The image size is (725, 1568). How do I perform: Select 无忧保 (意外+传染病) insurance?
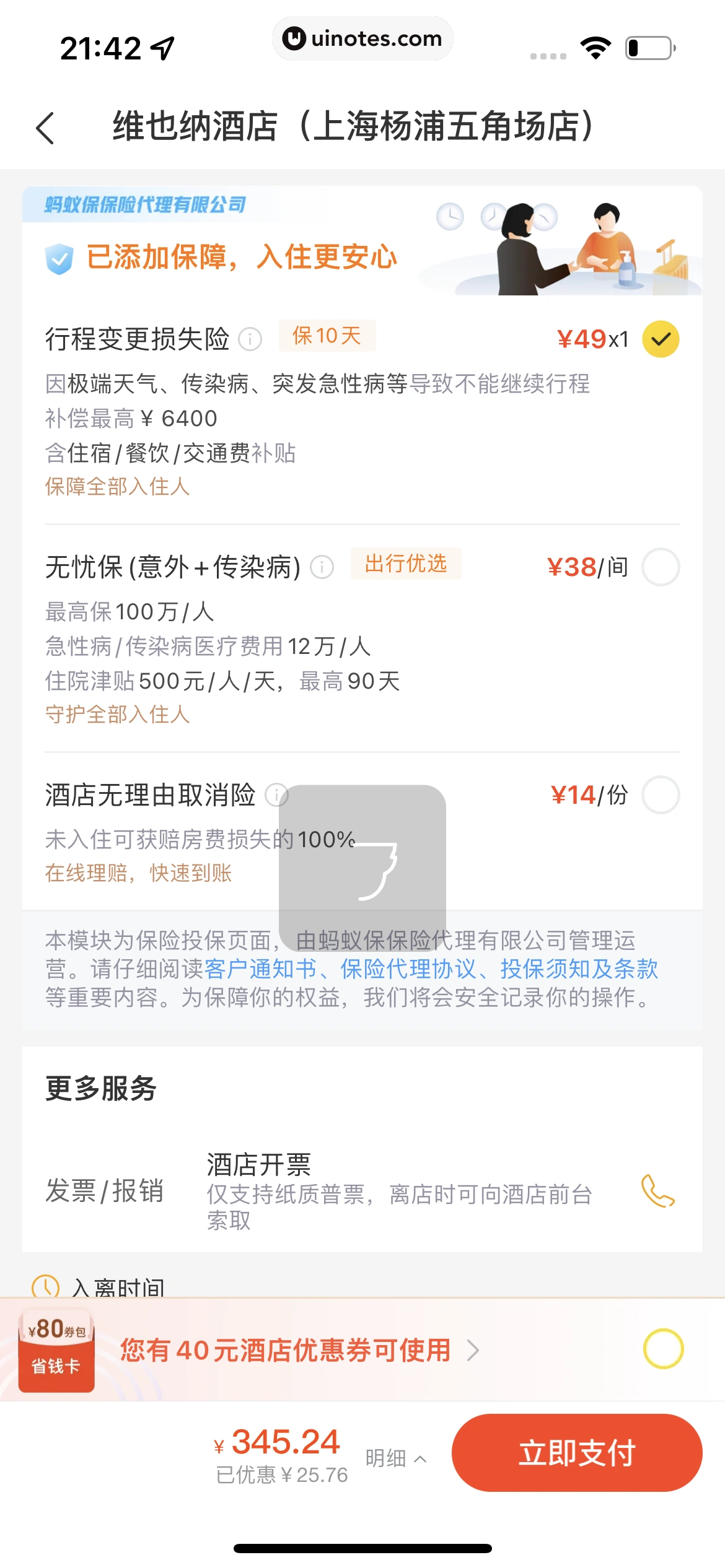(661, 567)
